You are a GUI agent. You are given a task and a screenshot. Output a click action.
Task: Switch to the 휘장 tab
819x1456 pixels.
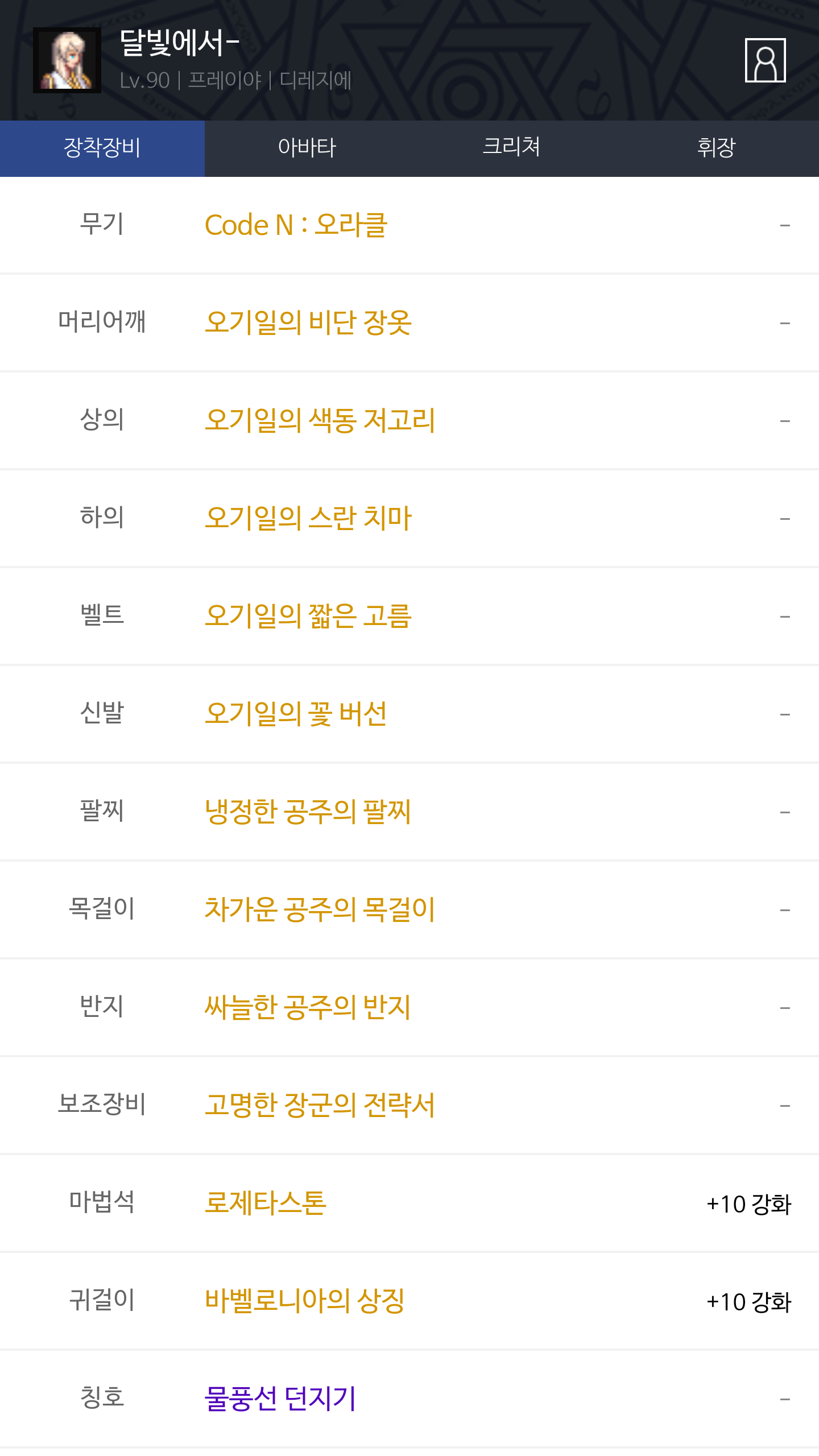click(717, 148)
